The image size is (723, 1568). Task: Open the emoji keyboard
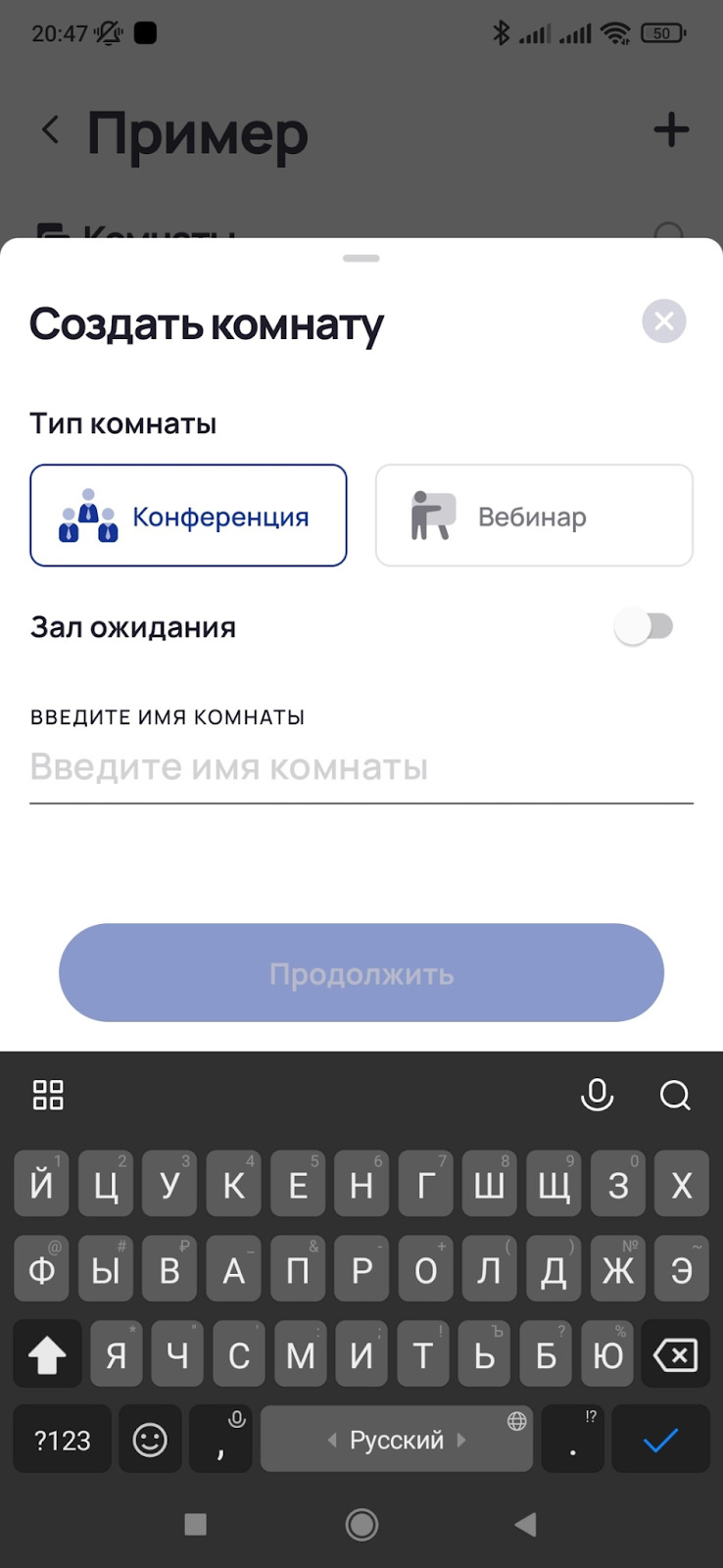click(x=150, y=1440)
